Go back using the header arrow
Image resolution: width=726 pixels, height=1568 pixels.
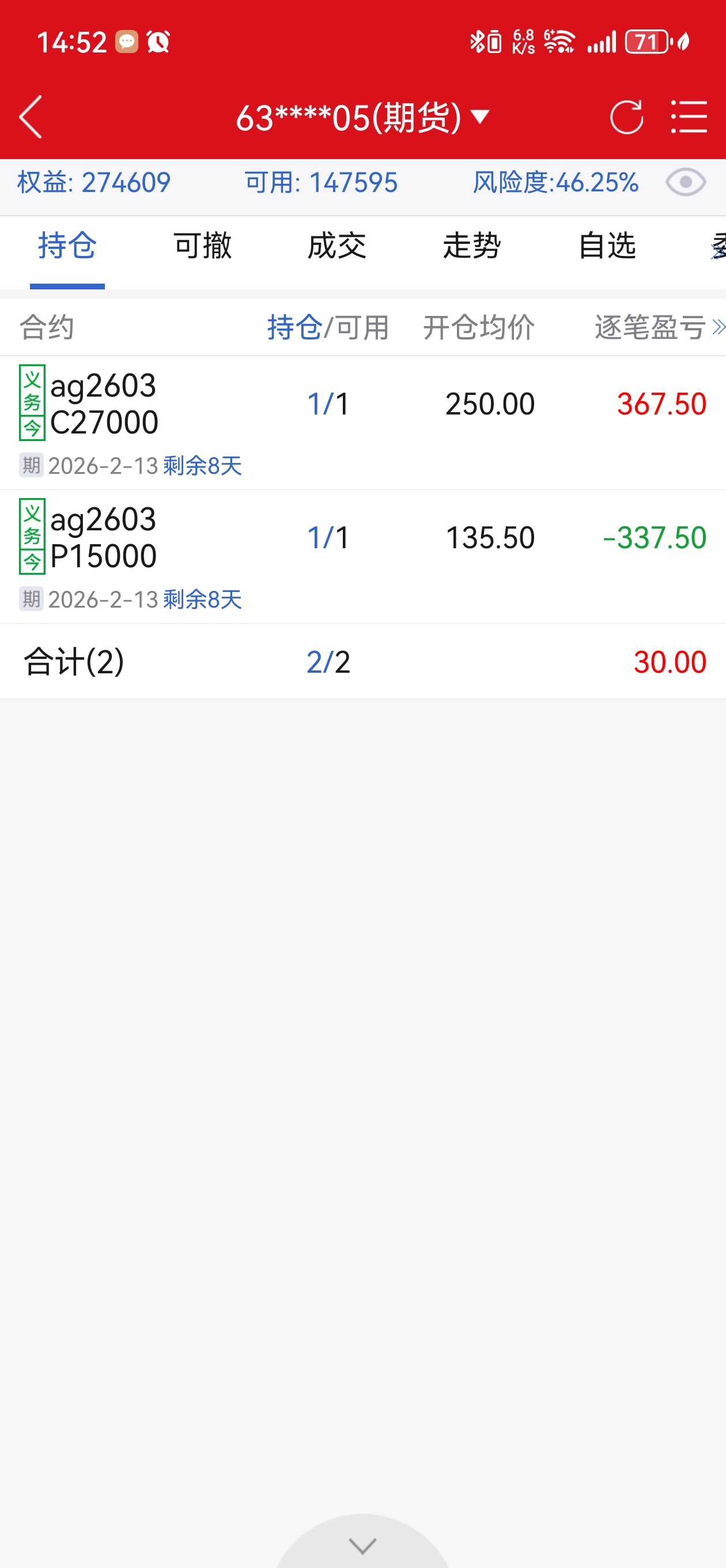tap(31, 117)
